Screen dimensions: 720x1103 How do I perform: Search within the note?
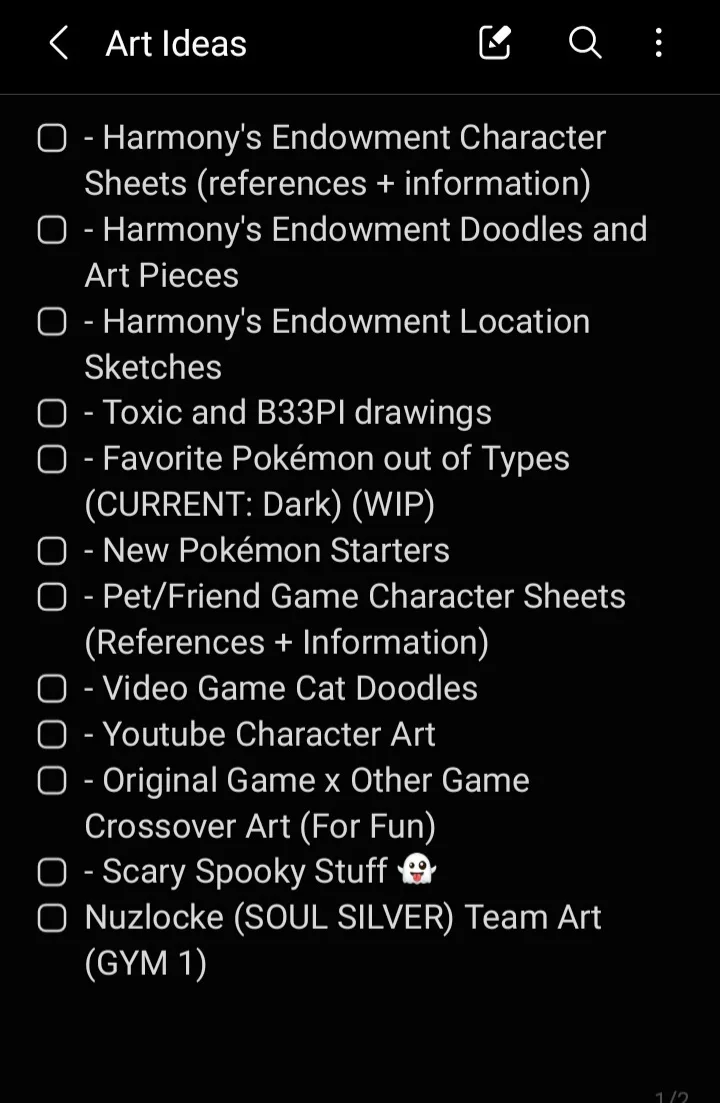(x=585, y=43)
